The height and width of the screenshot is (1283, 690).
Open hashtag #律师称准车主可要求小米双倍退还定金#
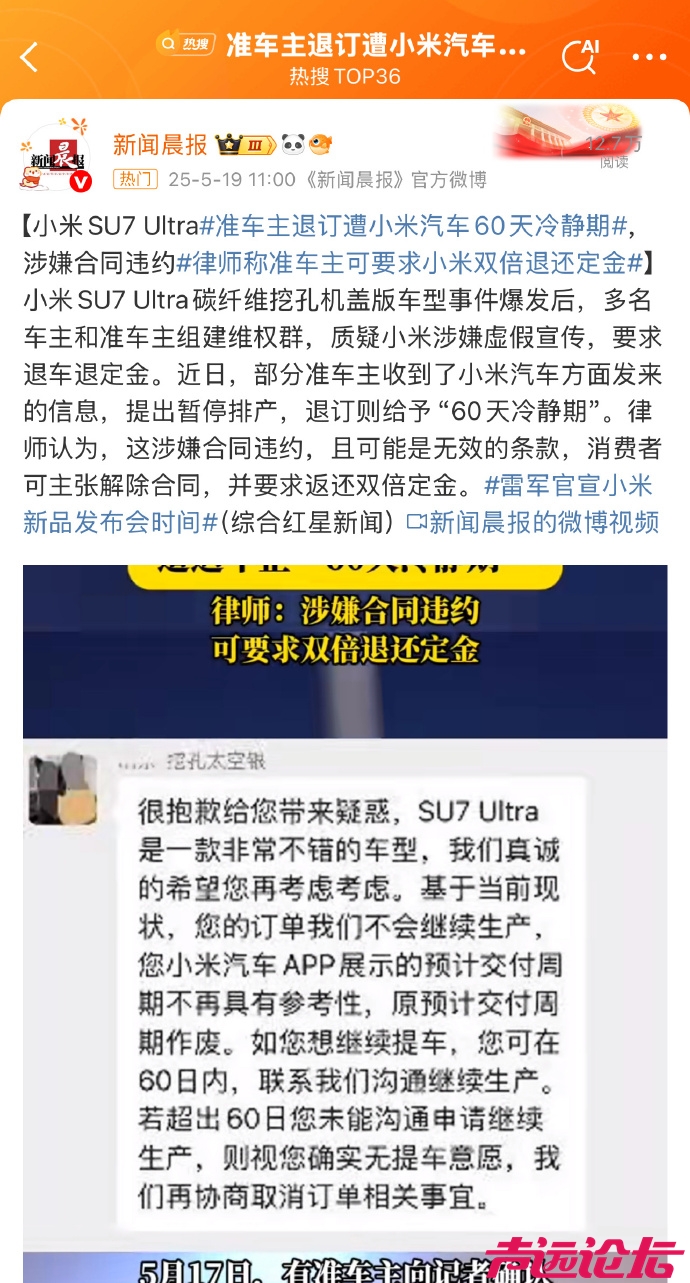coord(410,263)
